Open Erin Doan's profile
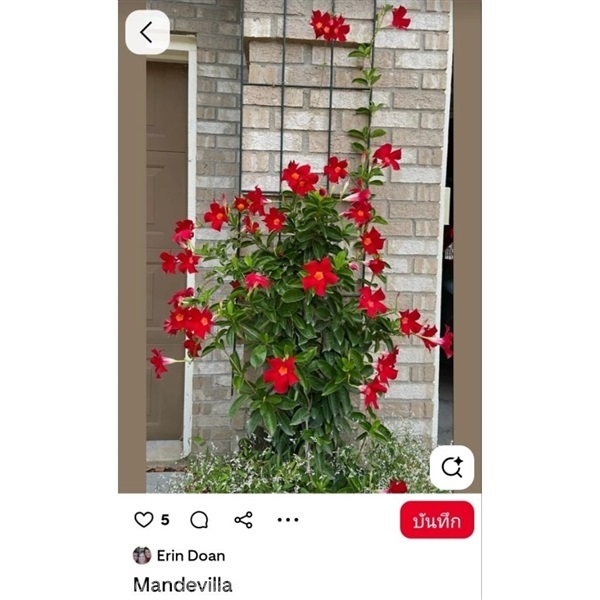This screenshot has width=600, height=600. click(190, 555)
